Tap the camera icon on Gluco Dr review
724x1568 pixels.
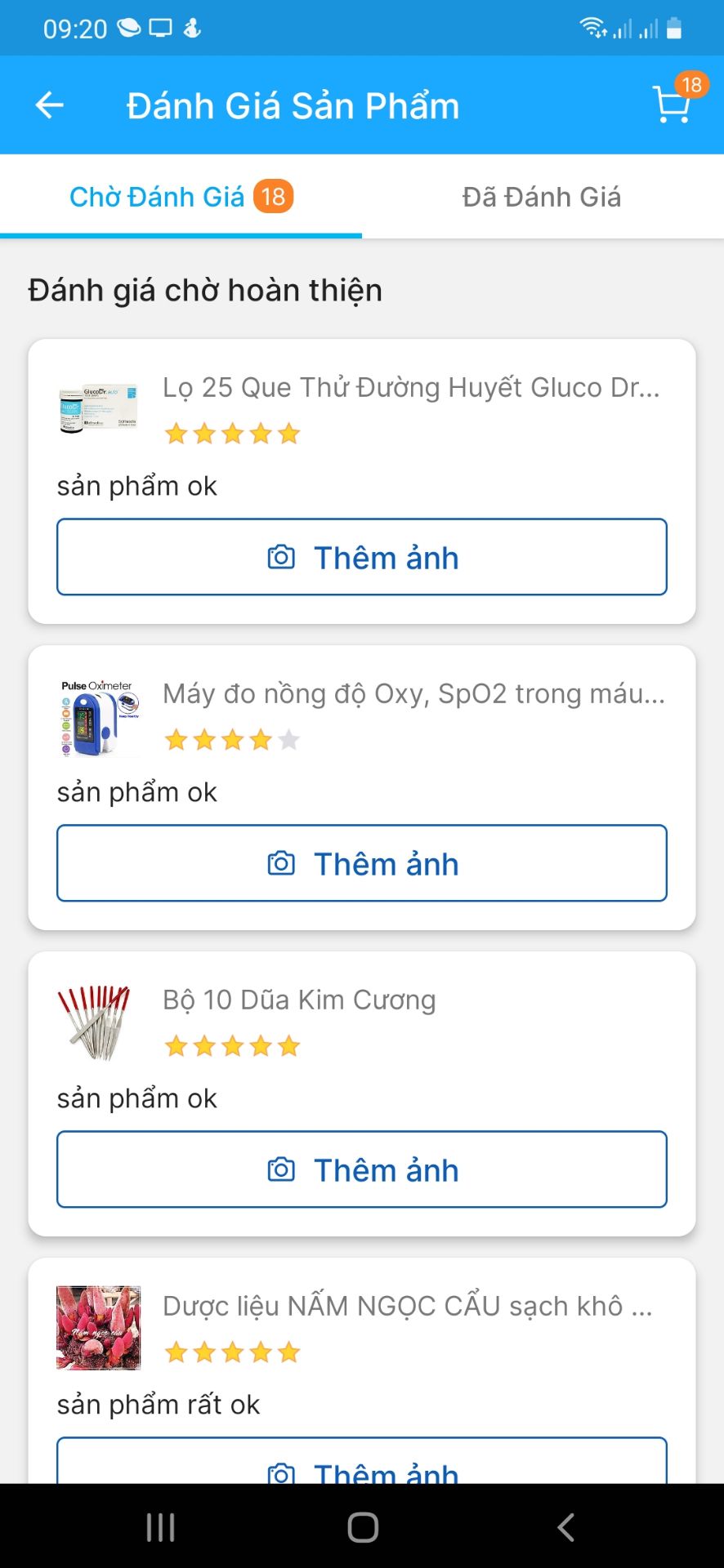point(281,556)
